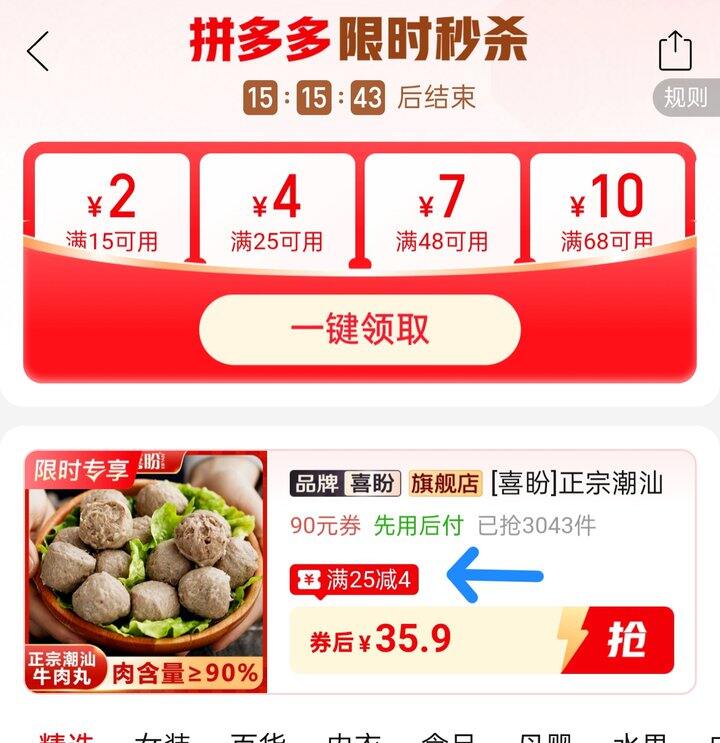Go back using the top-left arrow
The height and width of the screenshot is (743, 720).
coord(38,51)
